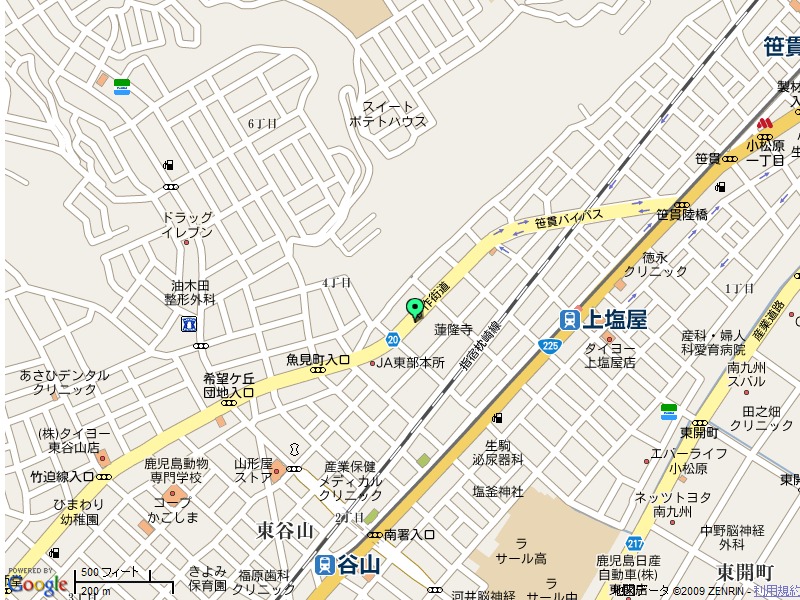The width and height of the screenshot is (800, 600).
Task: Open the 利用規約 terms link
Action: click(x=777, y=591)
